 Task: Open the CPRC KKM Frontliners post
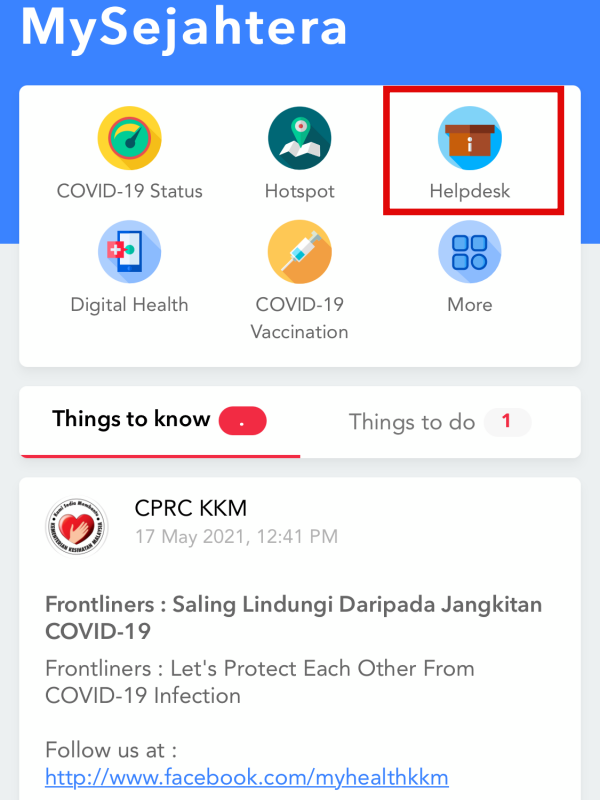pos(294,618)
